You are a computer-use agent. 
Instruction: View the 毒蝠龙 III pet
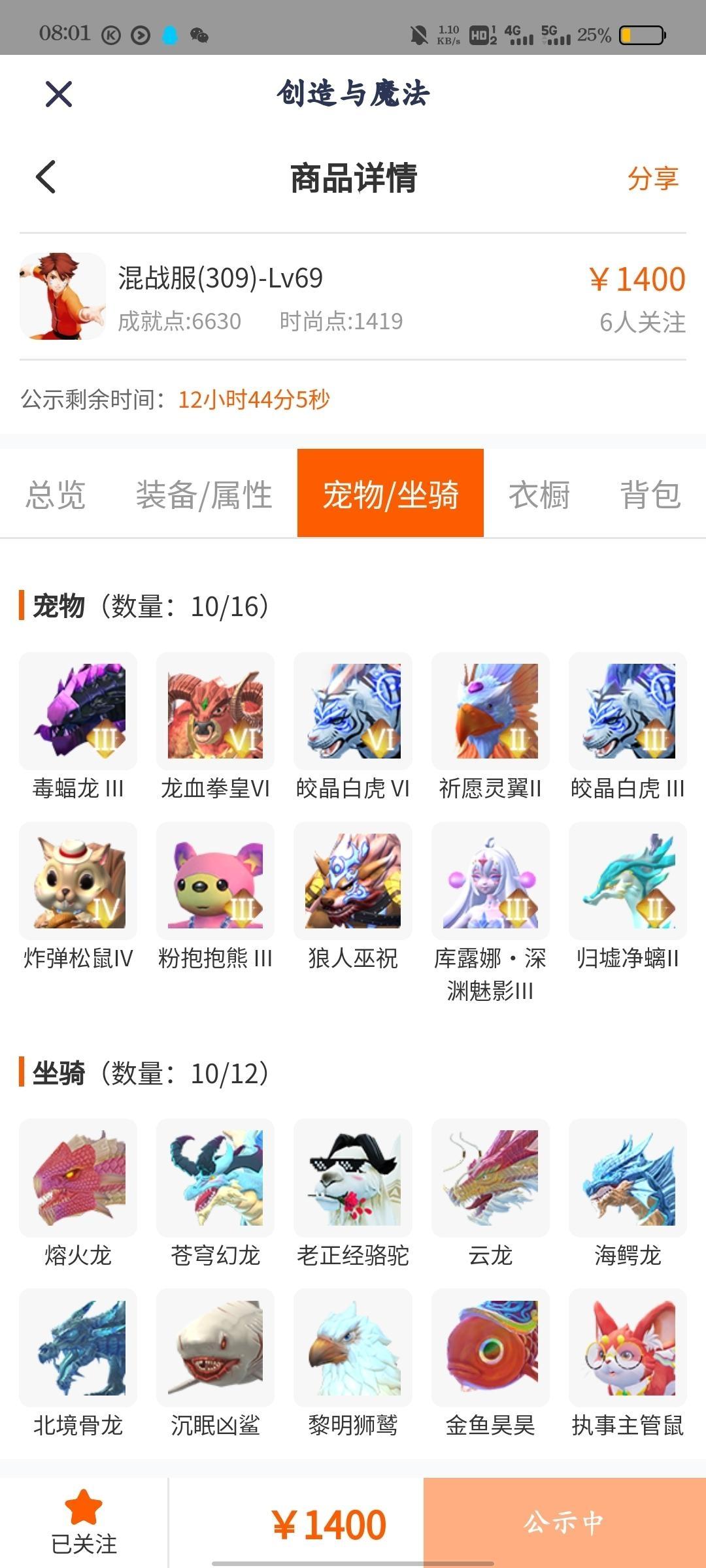(x=78, y=727)
